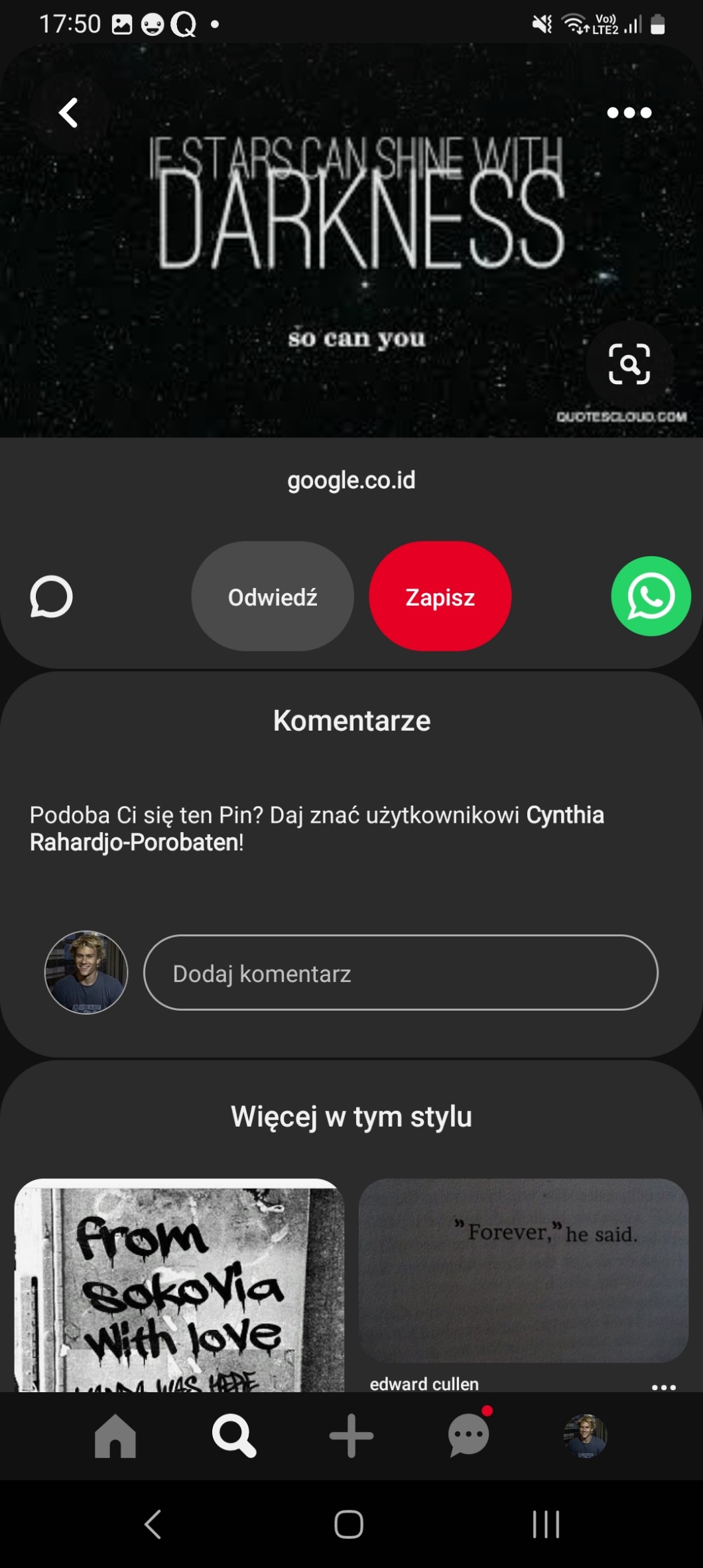This screenshot has width=703, height=1568.
Task: Open the google.co.id source link
Action: tap(351, 480)
